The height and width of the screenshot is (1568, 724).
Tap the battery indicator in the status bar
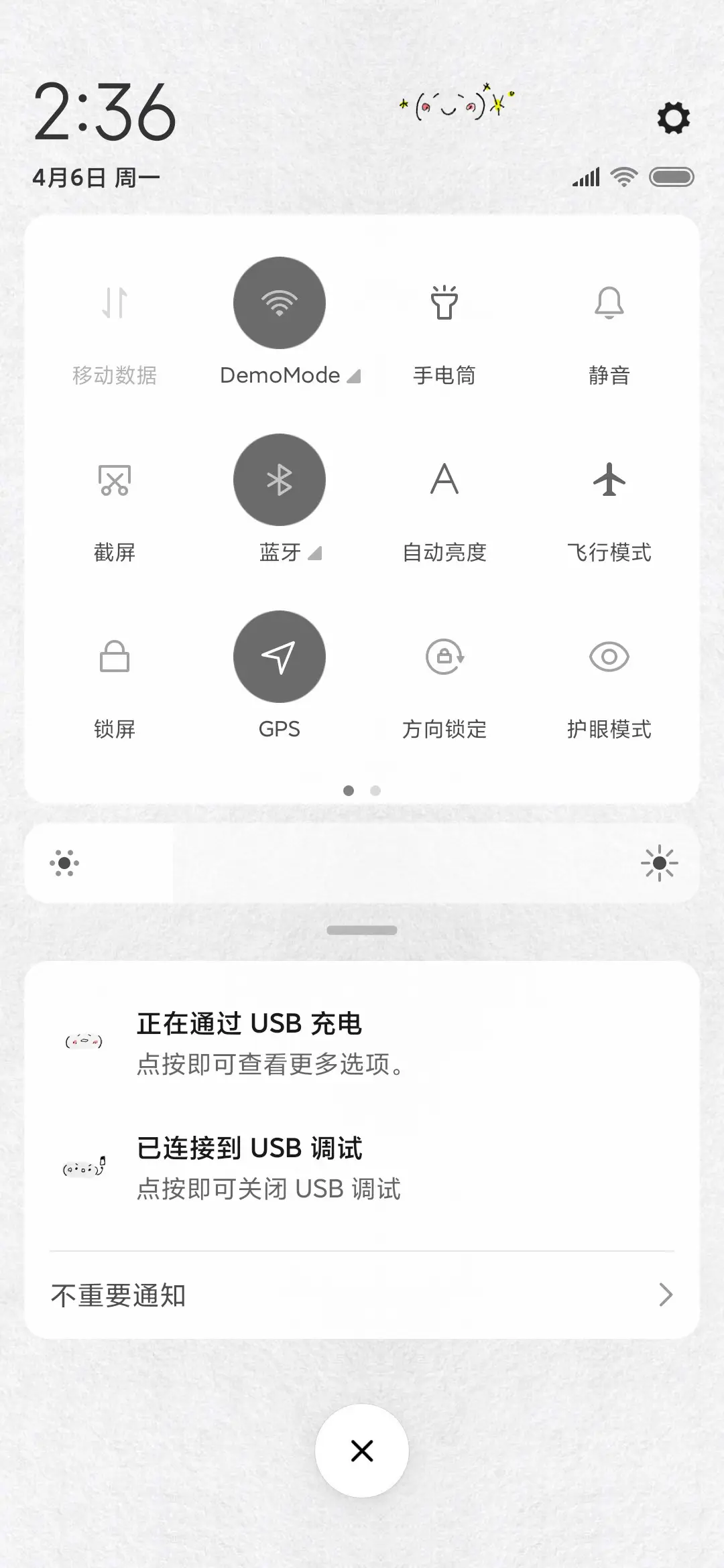(672, 177)
